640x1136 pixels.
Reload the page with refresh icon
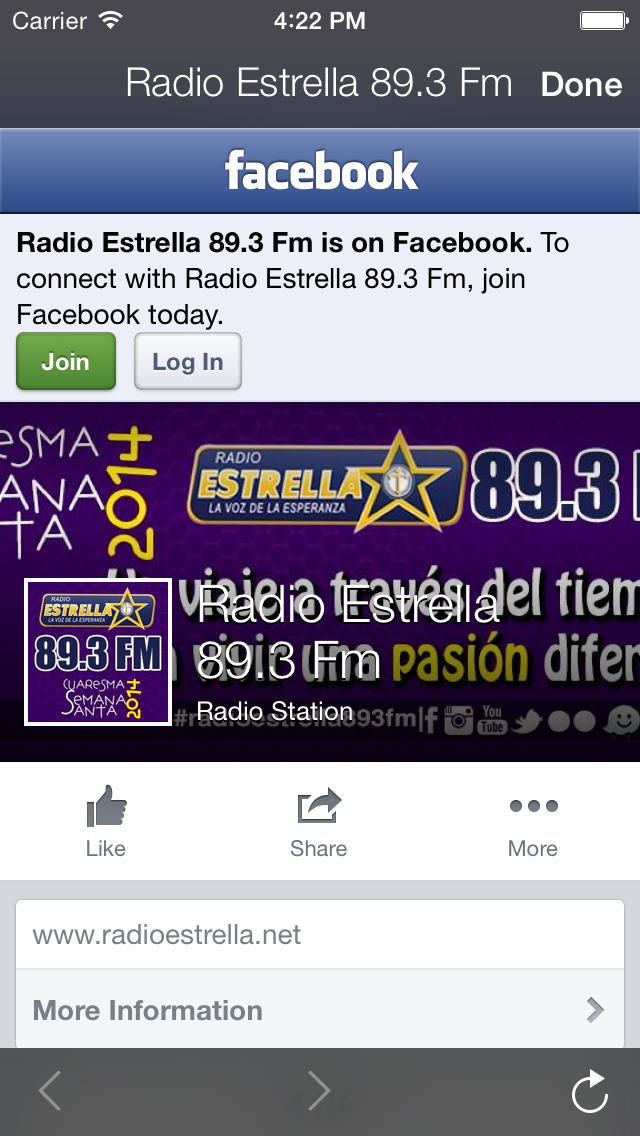click(589, 1090)
